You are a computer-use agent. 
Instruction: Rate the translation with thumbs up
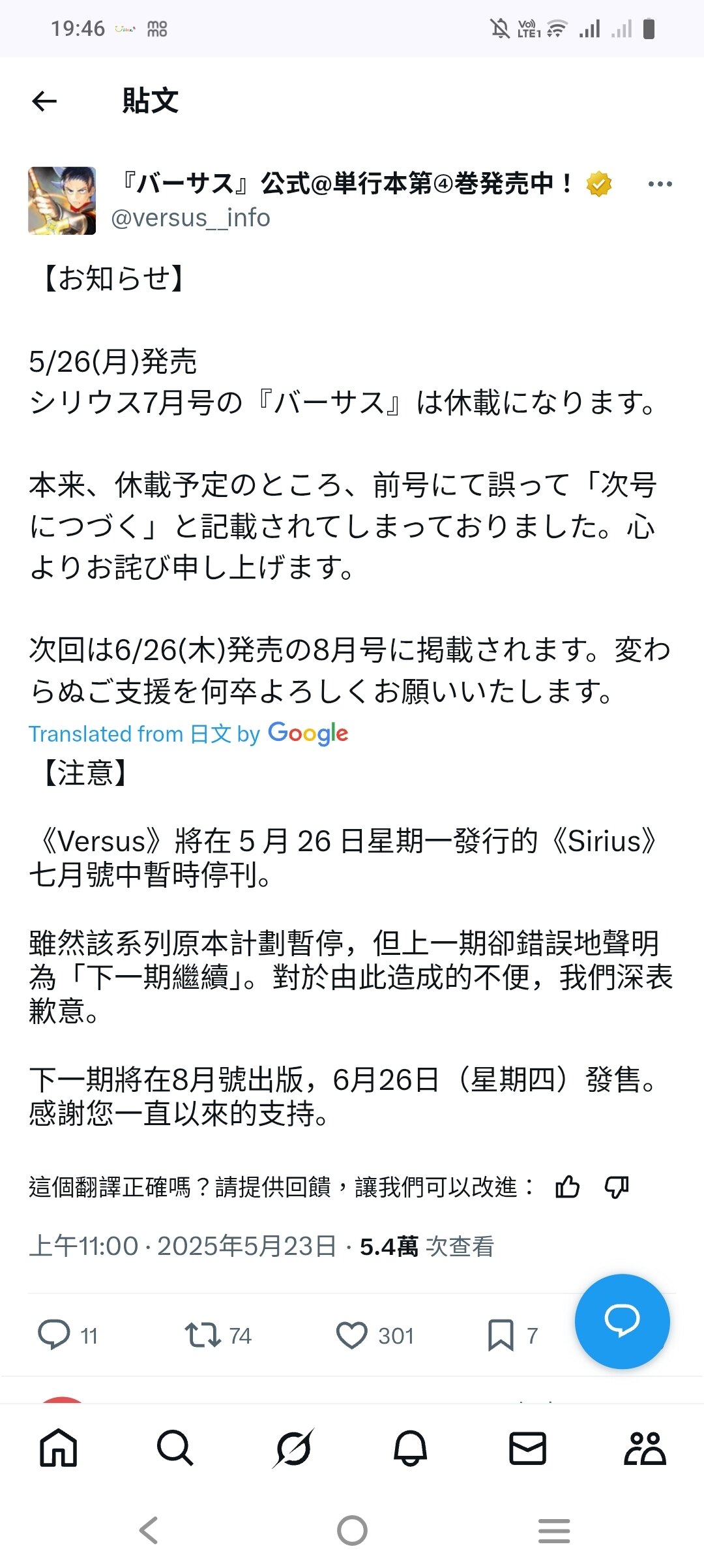click(567, 1186)
